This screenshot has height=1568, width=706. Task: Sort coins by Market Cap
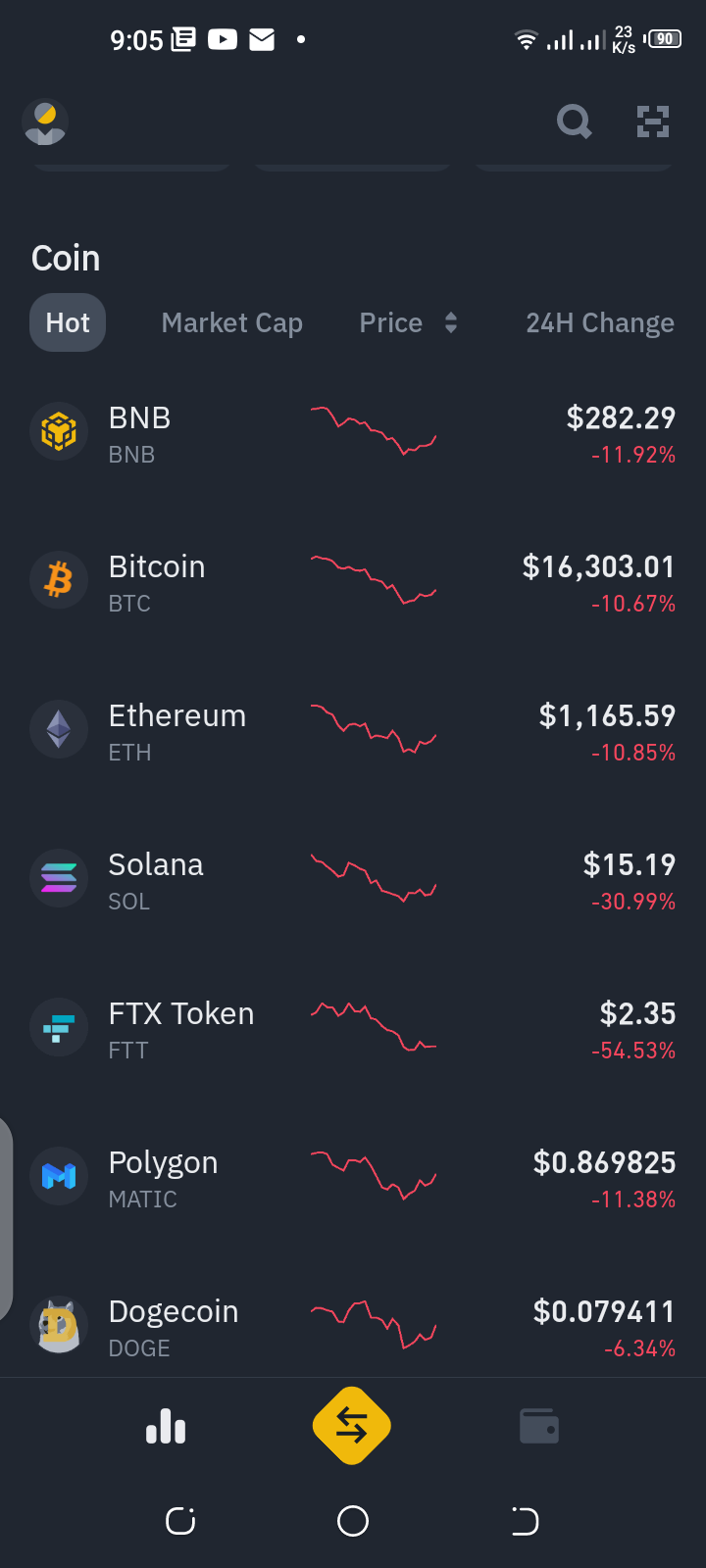tap(232, 322)
